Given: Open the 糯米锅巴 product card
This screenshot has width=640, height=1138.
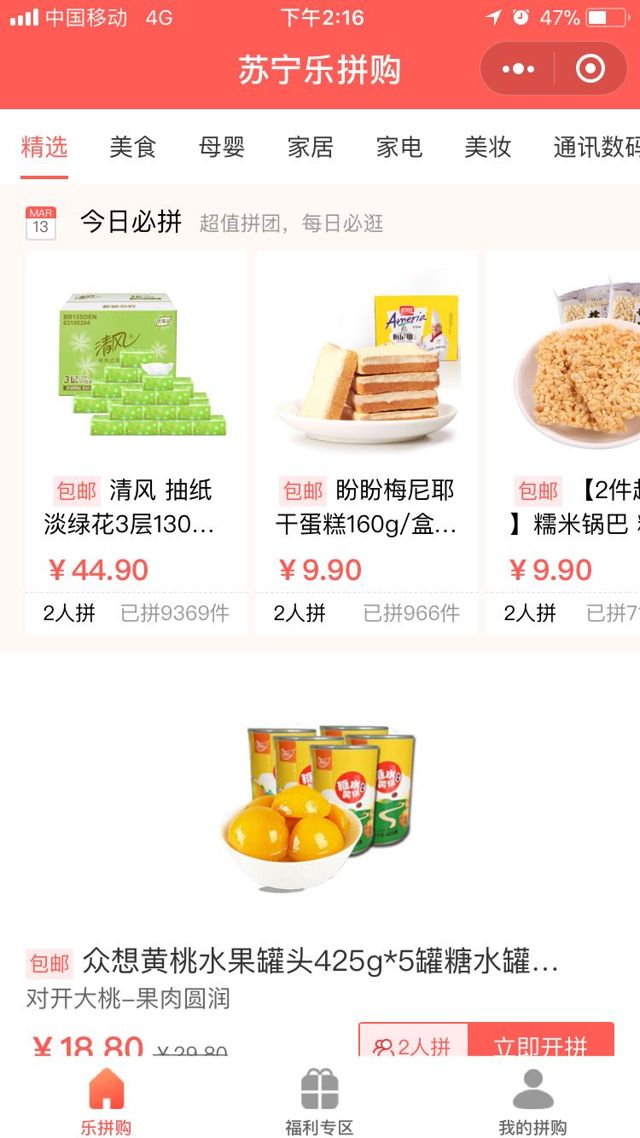Looking at the screenshot, I should click(x=565, y=440).
